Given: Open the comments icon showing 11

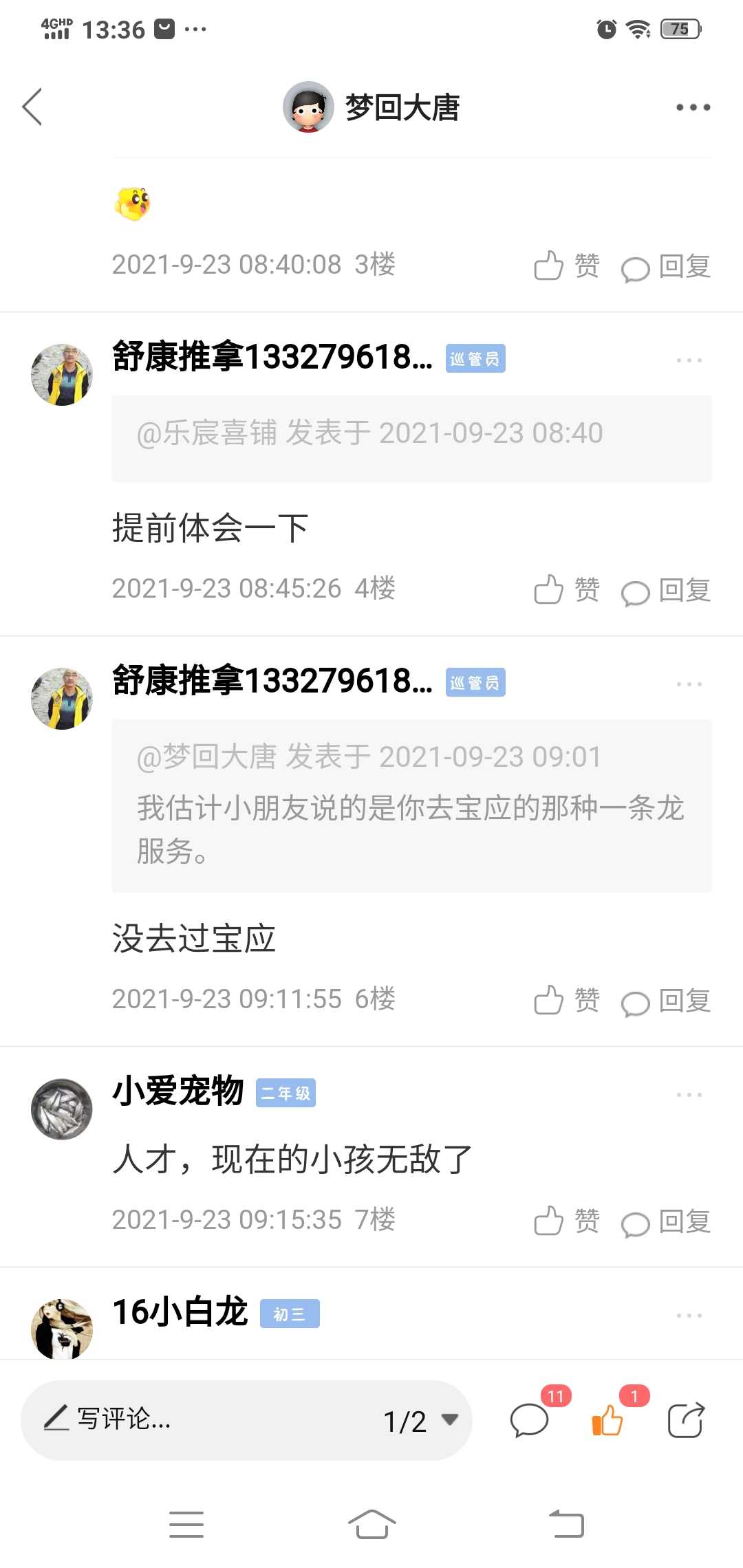Looking at the screenshot, I should tap(530, 1419).
